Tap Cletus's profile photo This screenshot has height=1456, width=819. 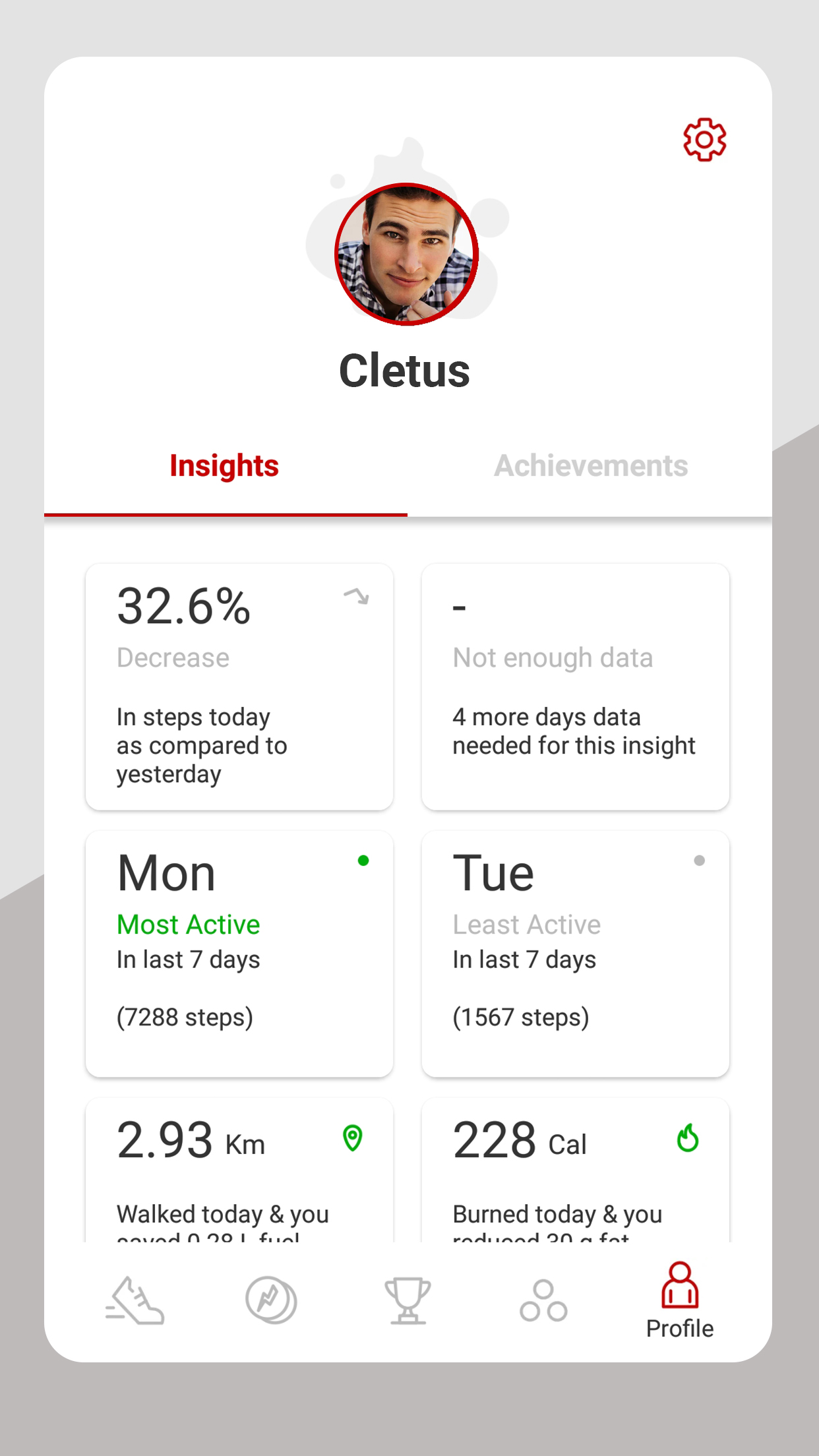[x=406, y=255]
